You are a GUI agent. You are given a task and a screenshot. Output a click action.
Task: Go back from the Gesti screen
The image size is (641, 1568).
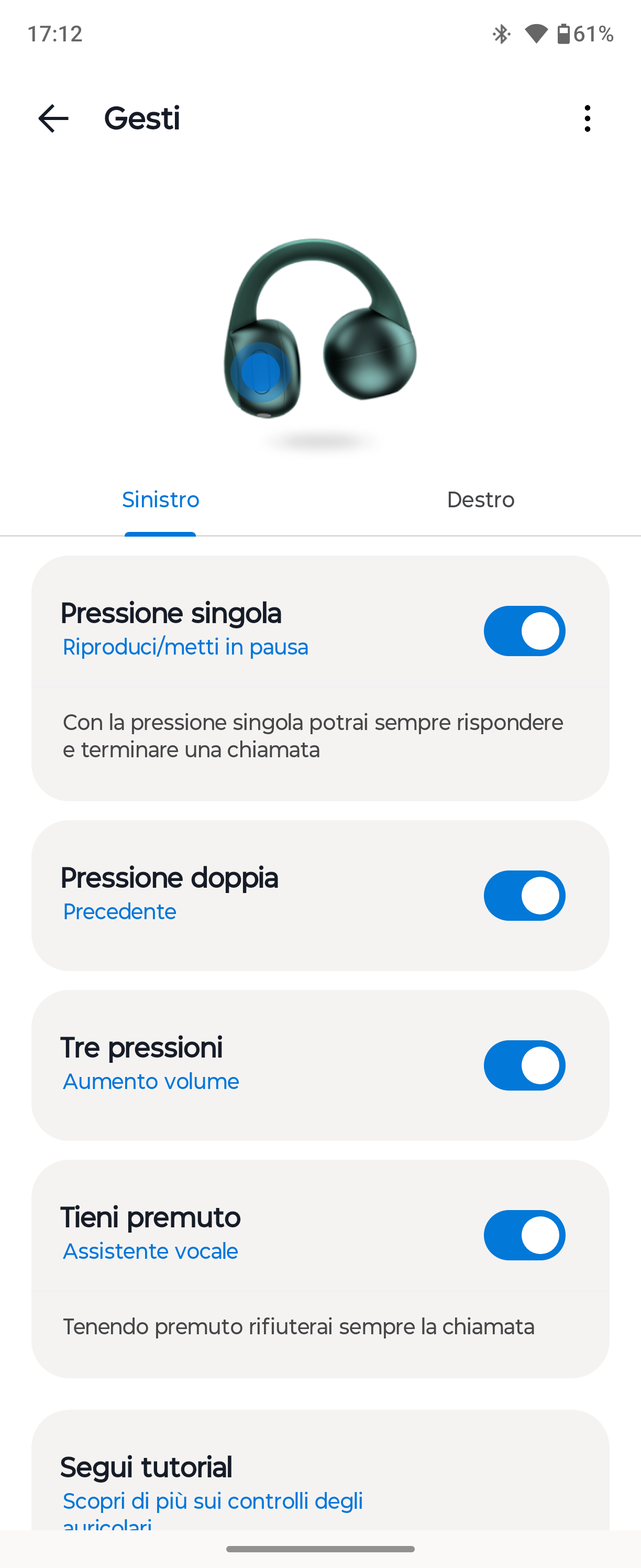point(53,118)
